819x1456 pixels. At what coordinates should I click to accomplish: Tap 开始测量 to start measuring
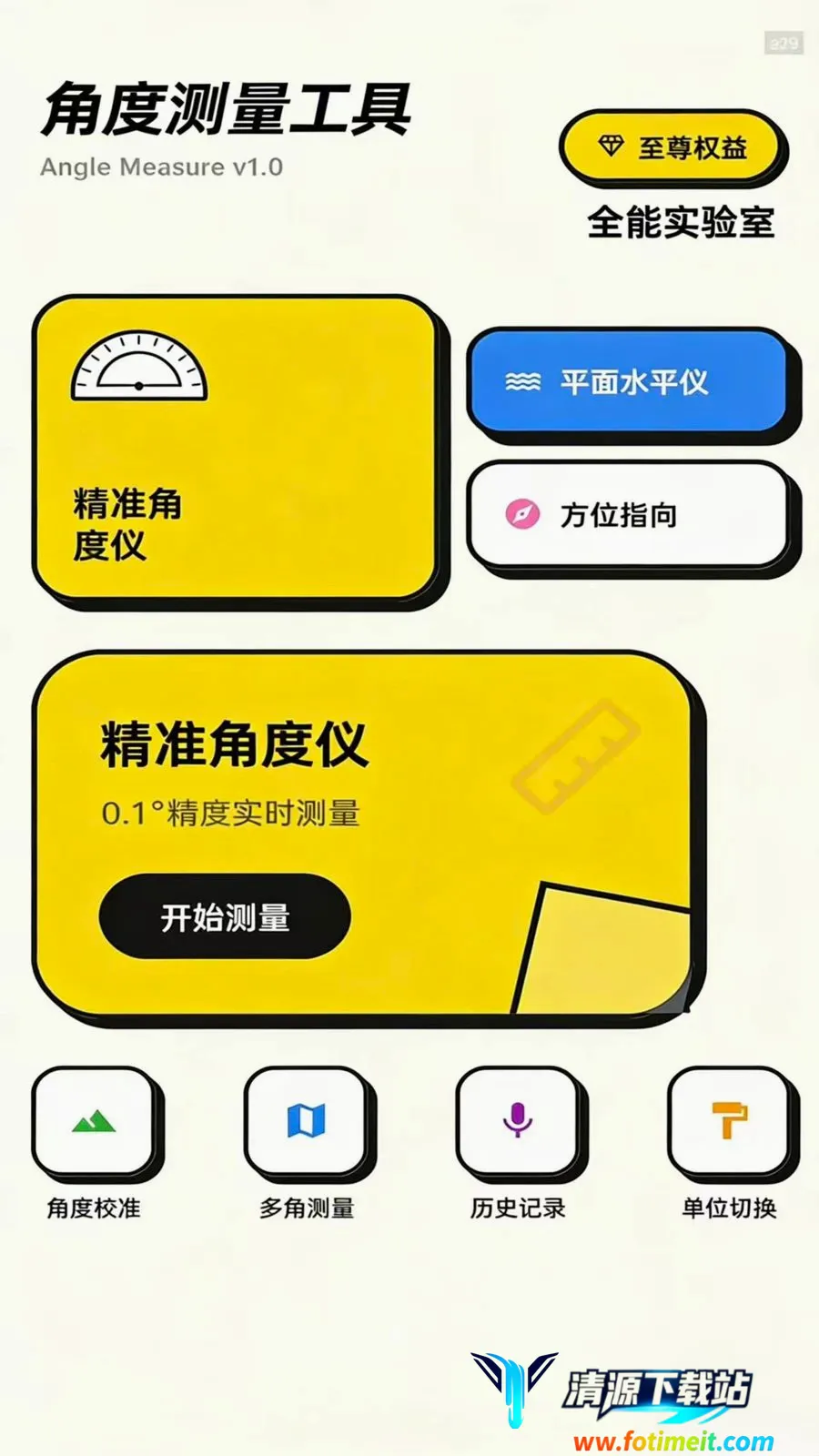click(x=225, y=916)
